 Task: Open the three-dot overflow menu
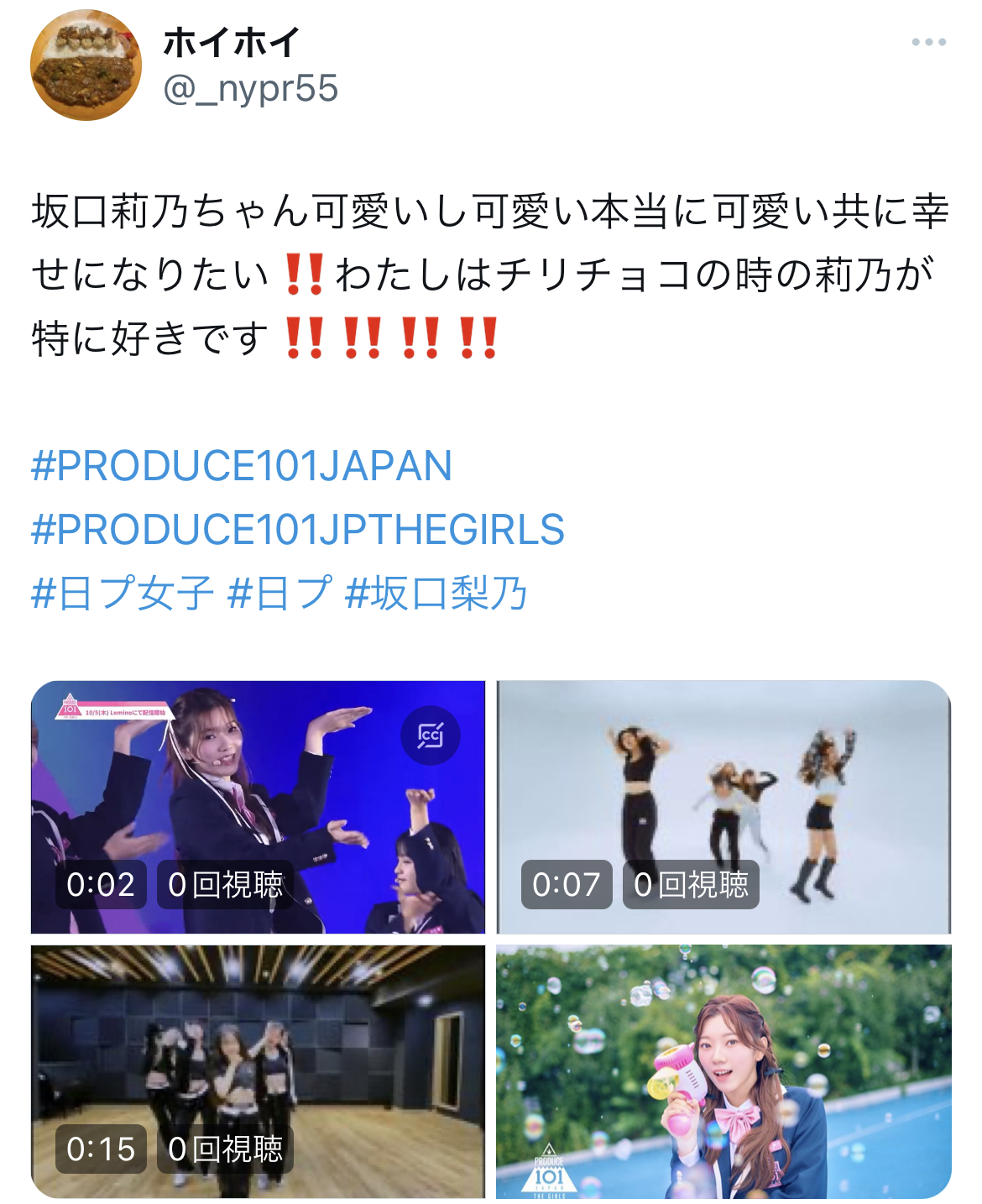pos(928,43)
